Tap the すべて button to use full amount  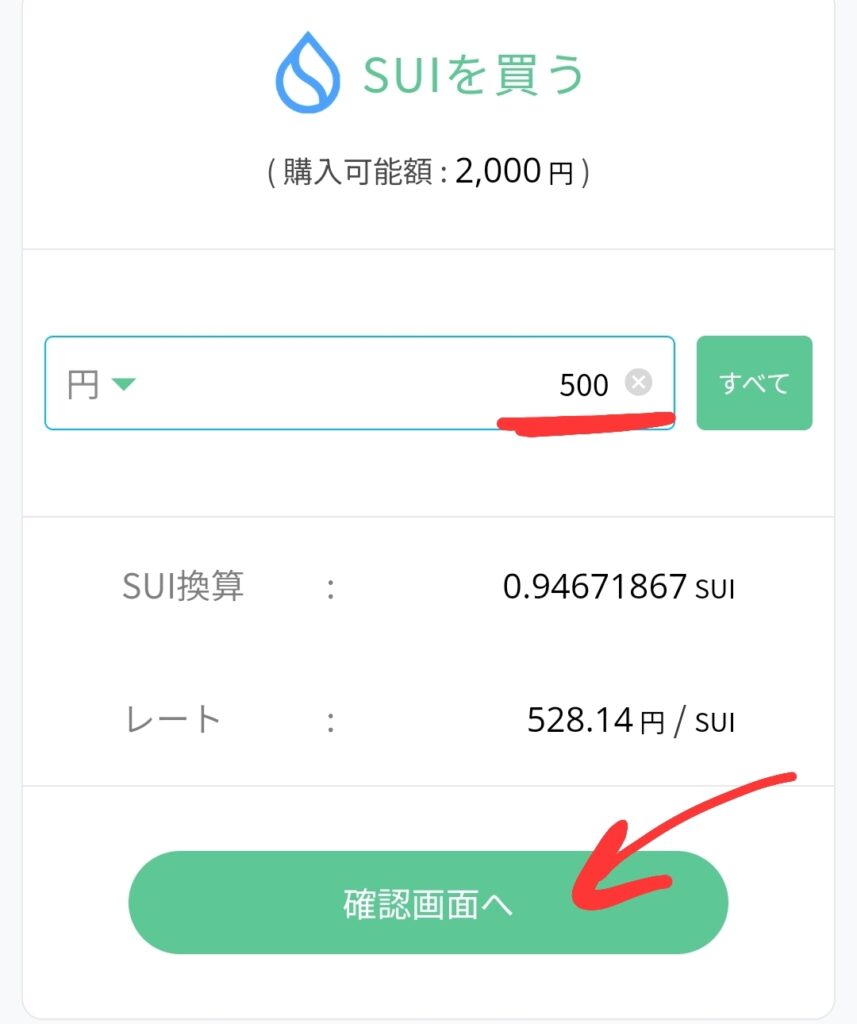754,383
